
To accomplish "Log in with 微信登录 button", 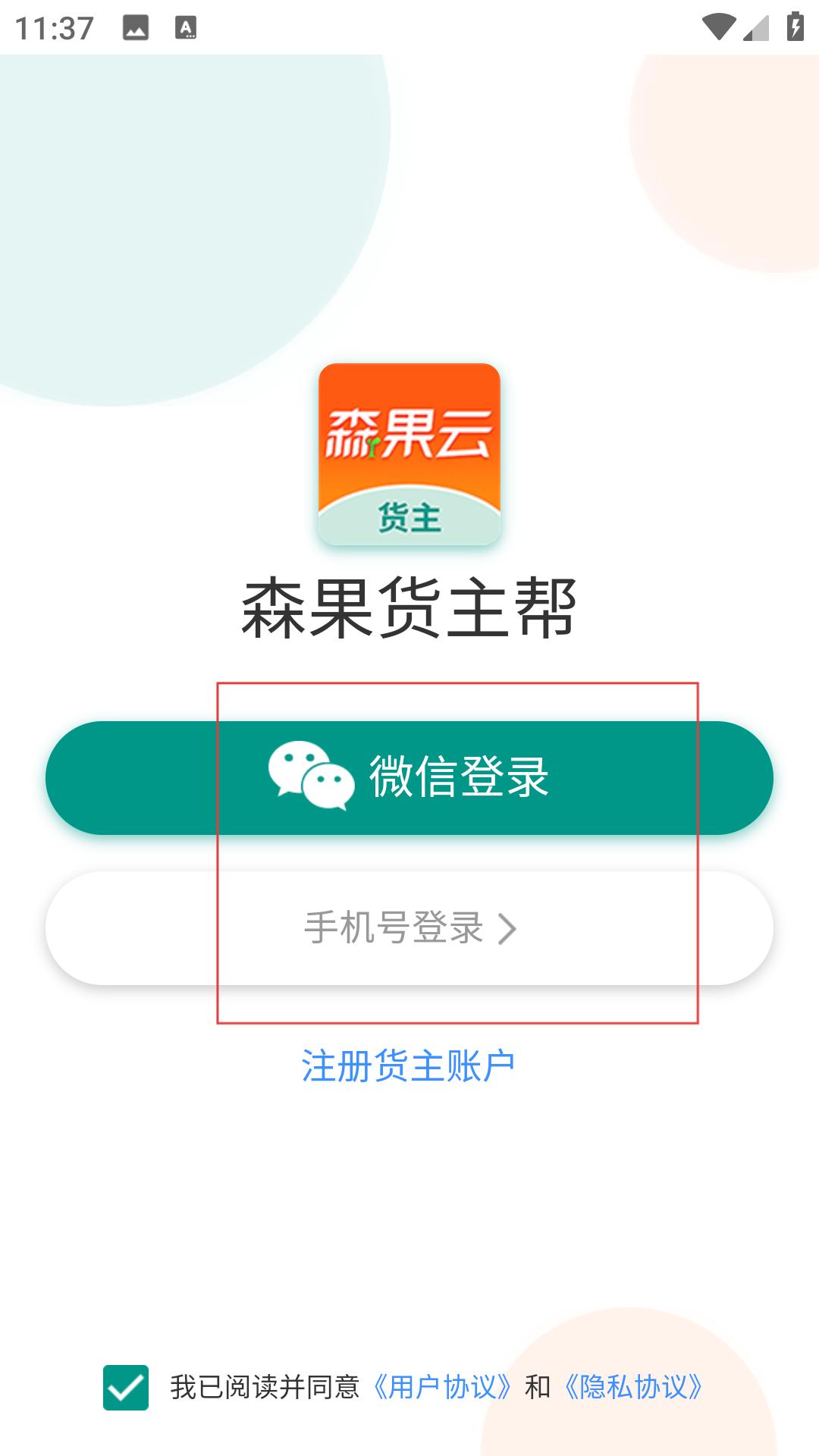I will [x=409, y=777].
